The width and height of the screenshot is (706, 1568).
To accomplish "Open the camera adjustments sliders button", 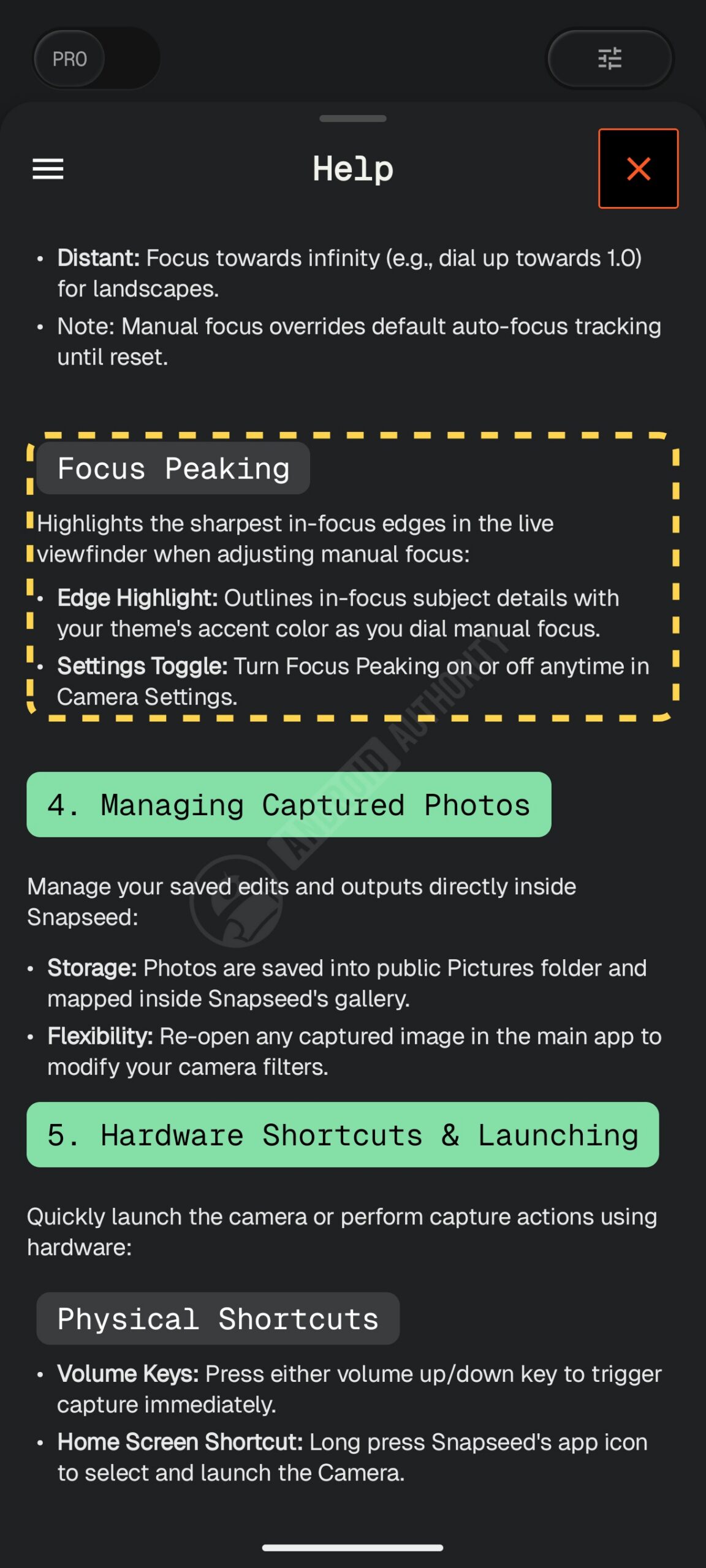I will coord(609,59).
